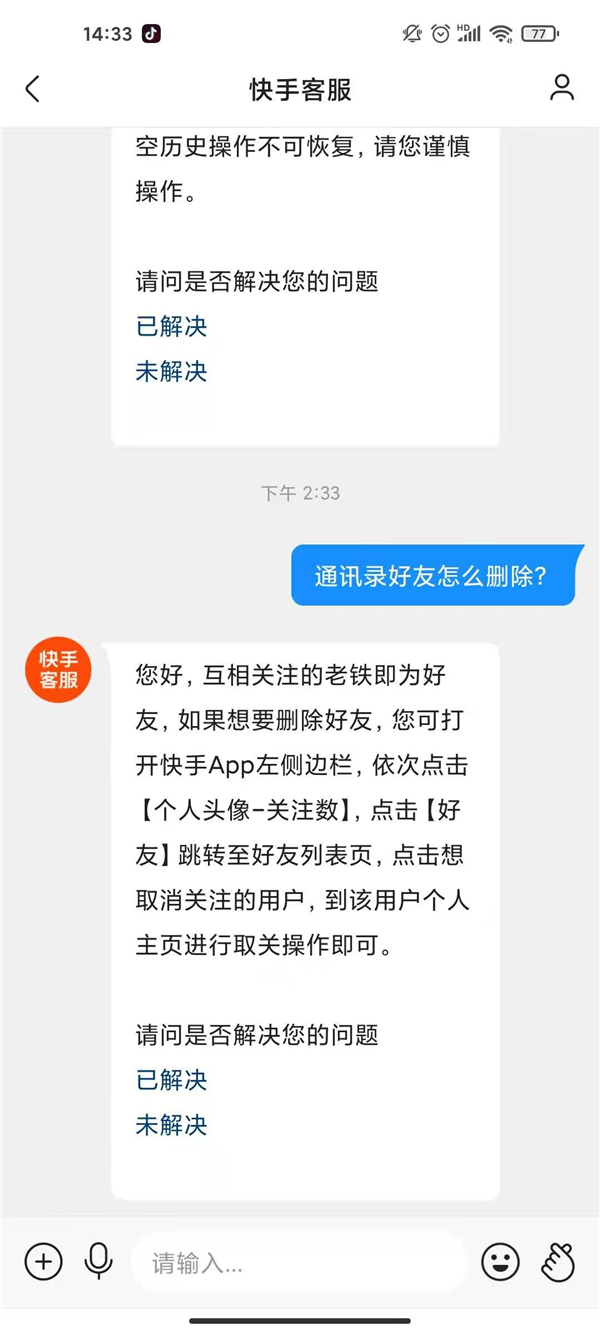Open the plus attachment menu

coord(43,1262)
